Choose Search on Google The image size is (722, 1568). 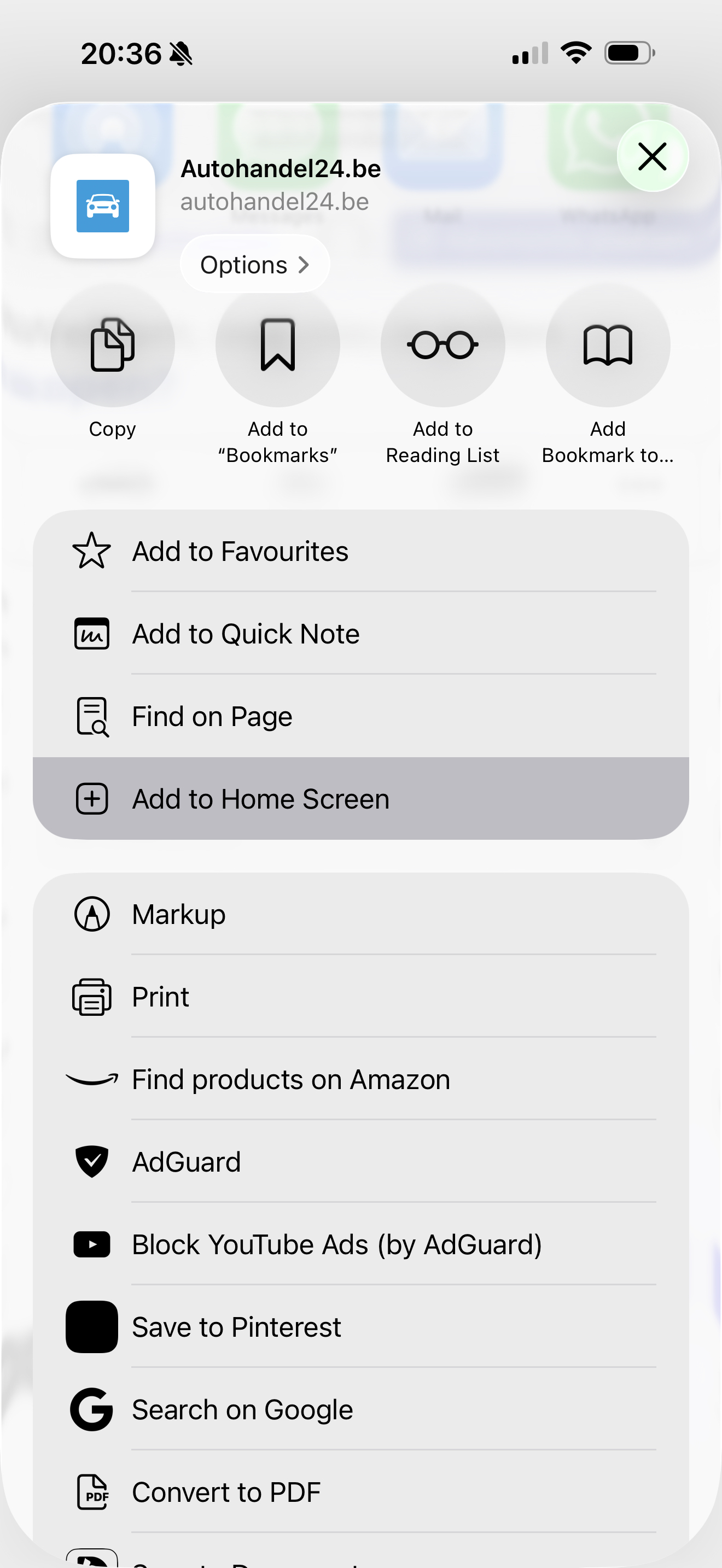click(x=360, y=1410)
